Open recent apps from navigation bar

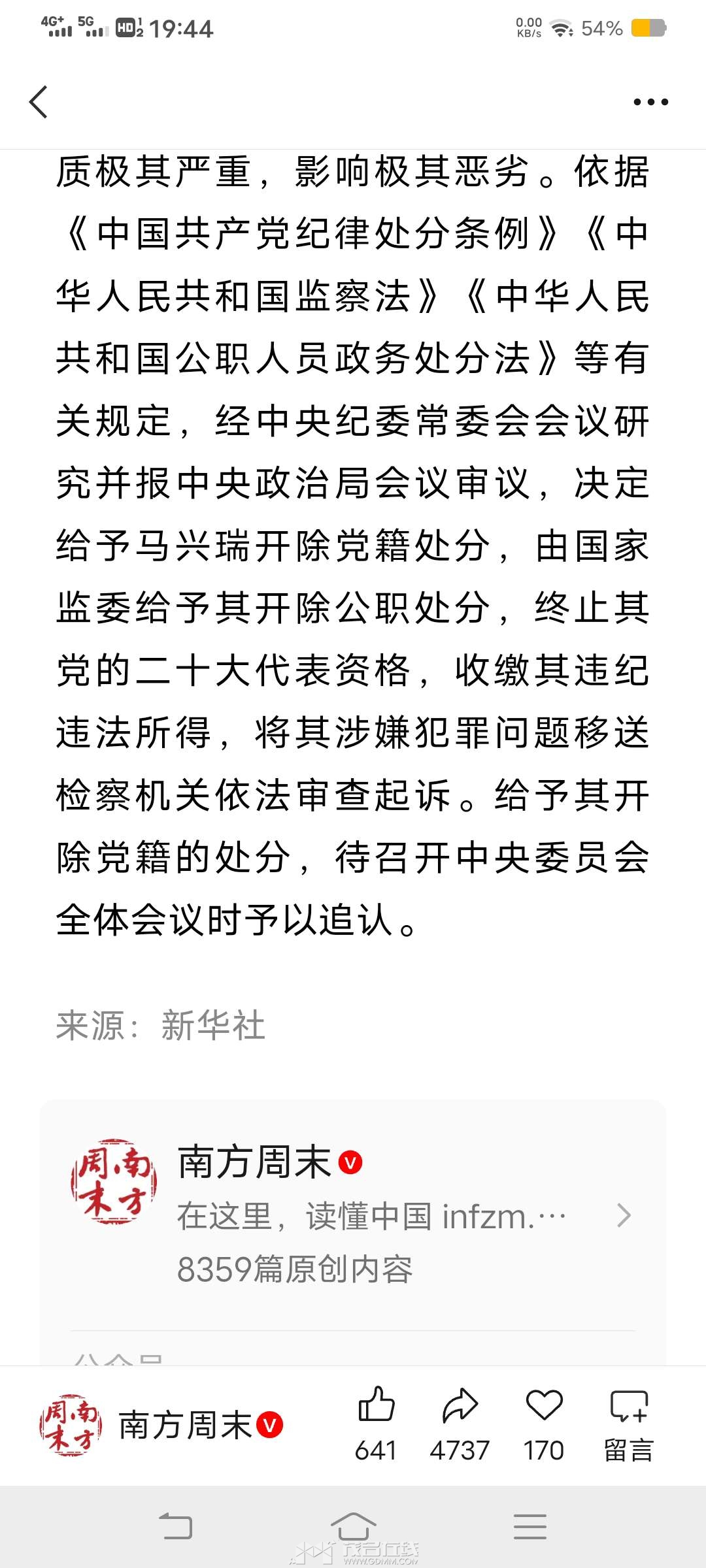click(x=530, y=1527)
